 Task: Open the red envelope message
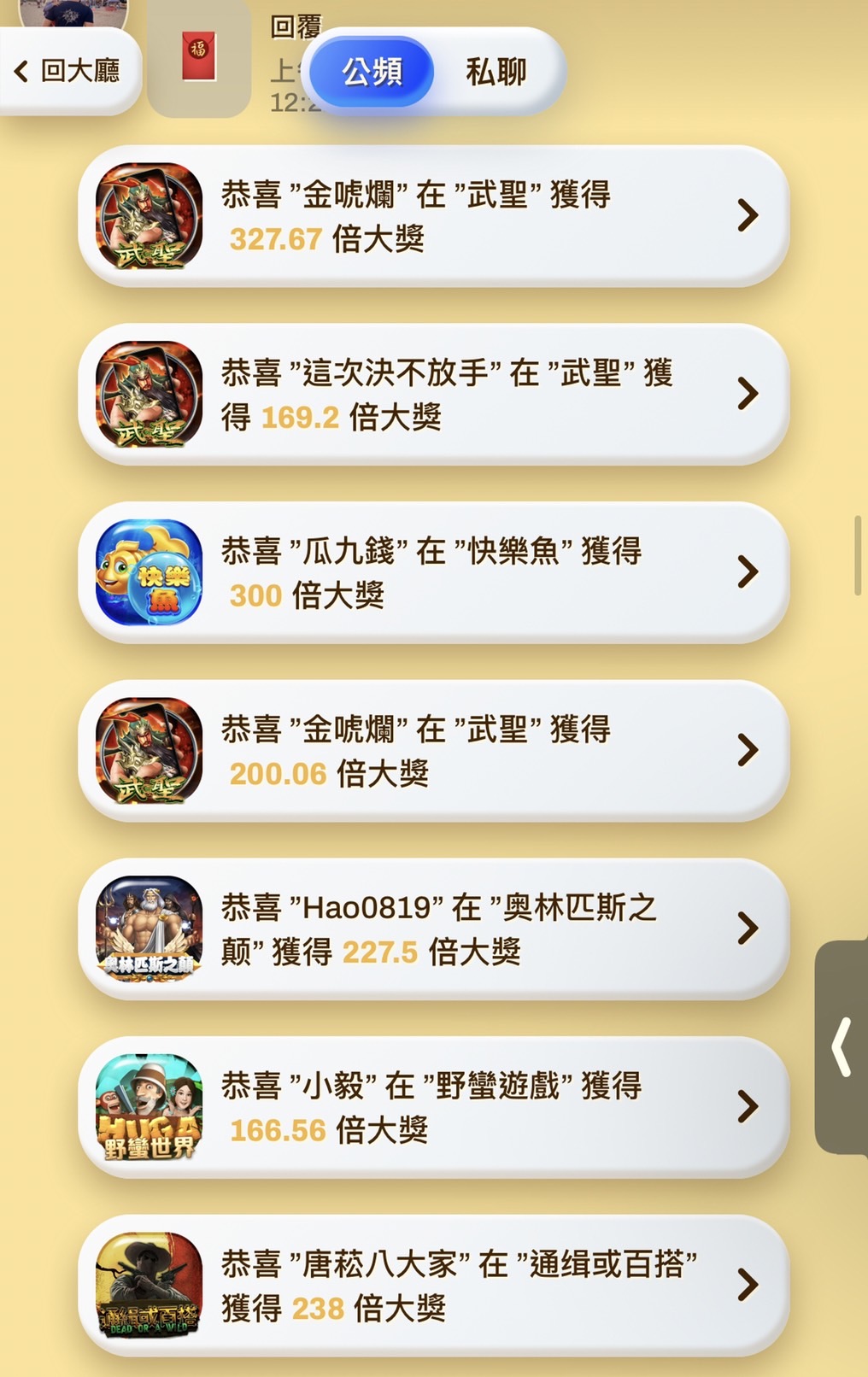pos(199,58)
